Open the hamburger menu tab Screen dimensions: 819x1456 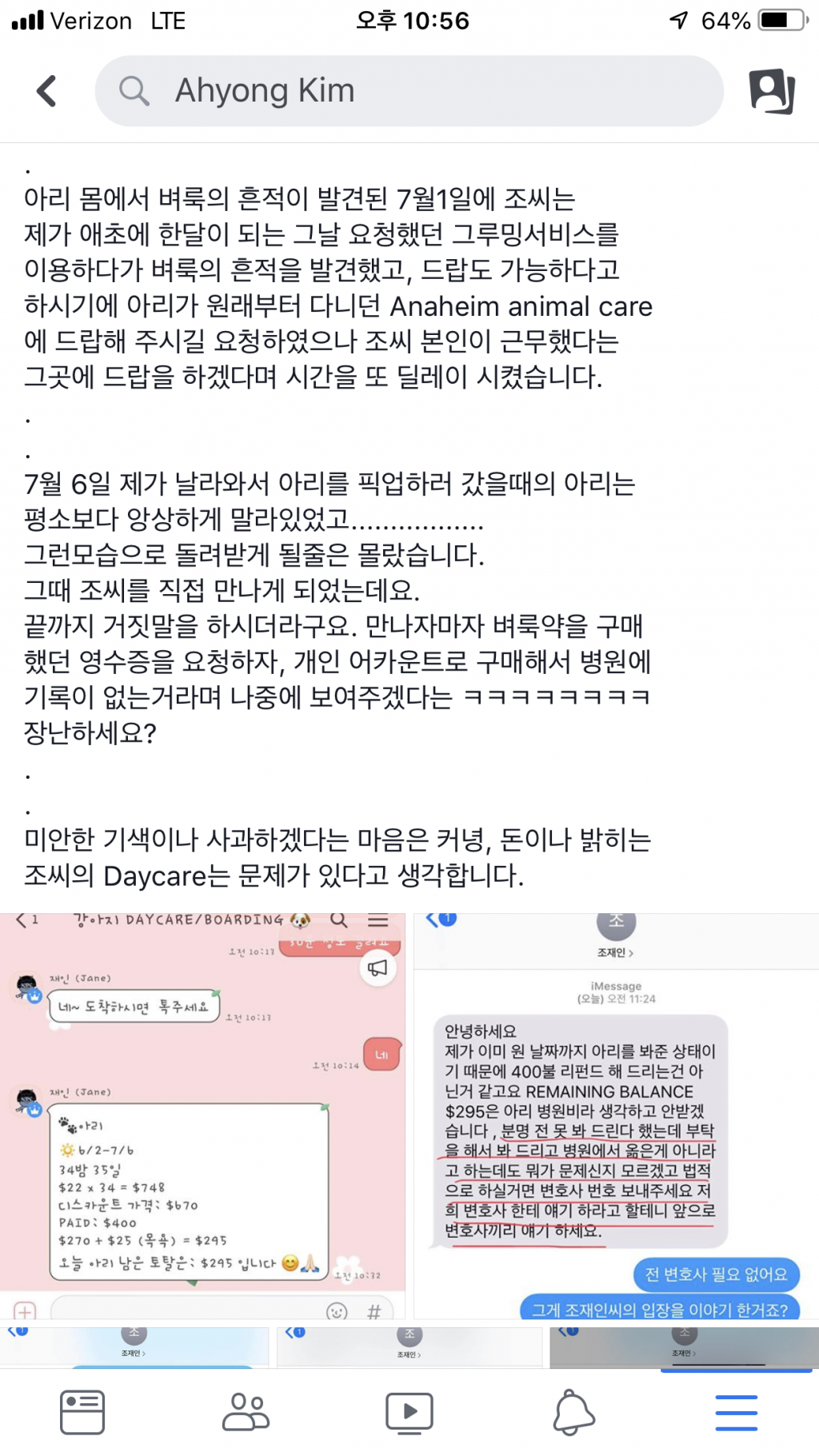click(737, 1413)
